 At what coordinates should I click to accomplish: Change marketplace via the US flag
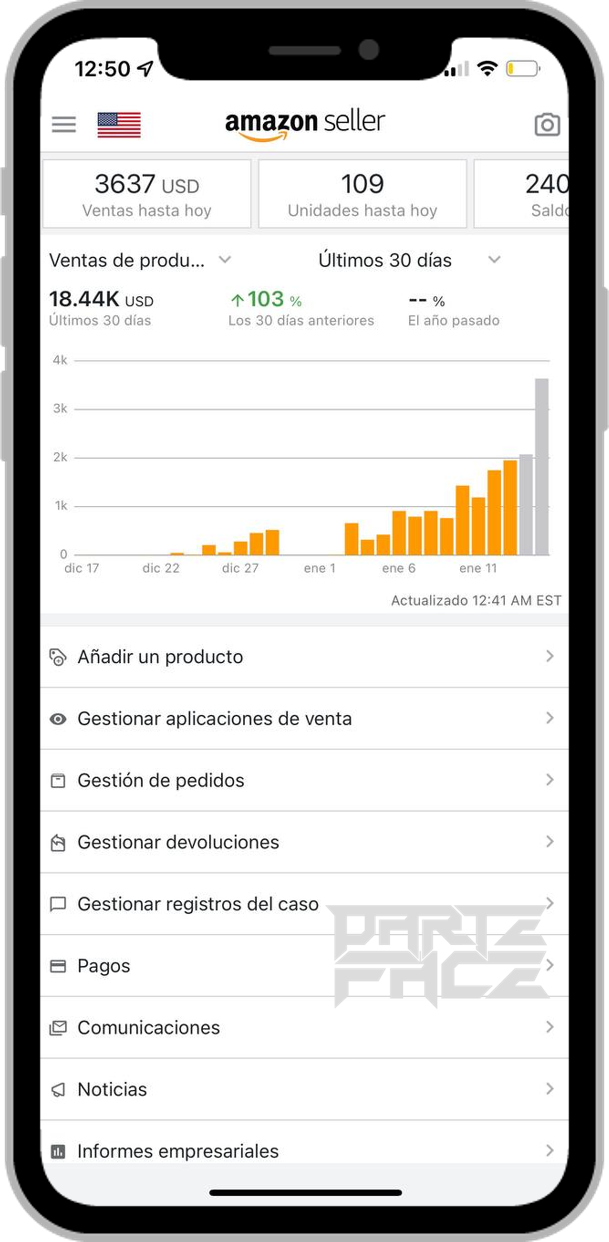119,125
